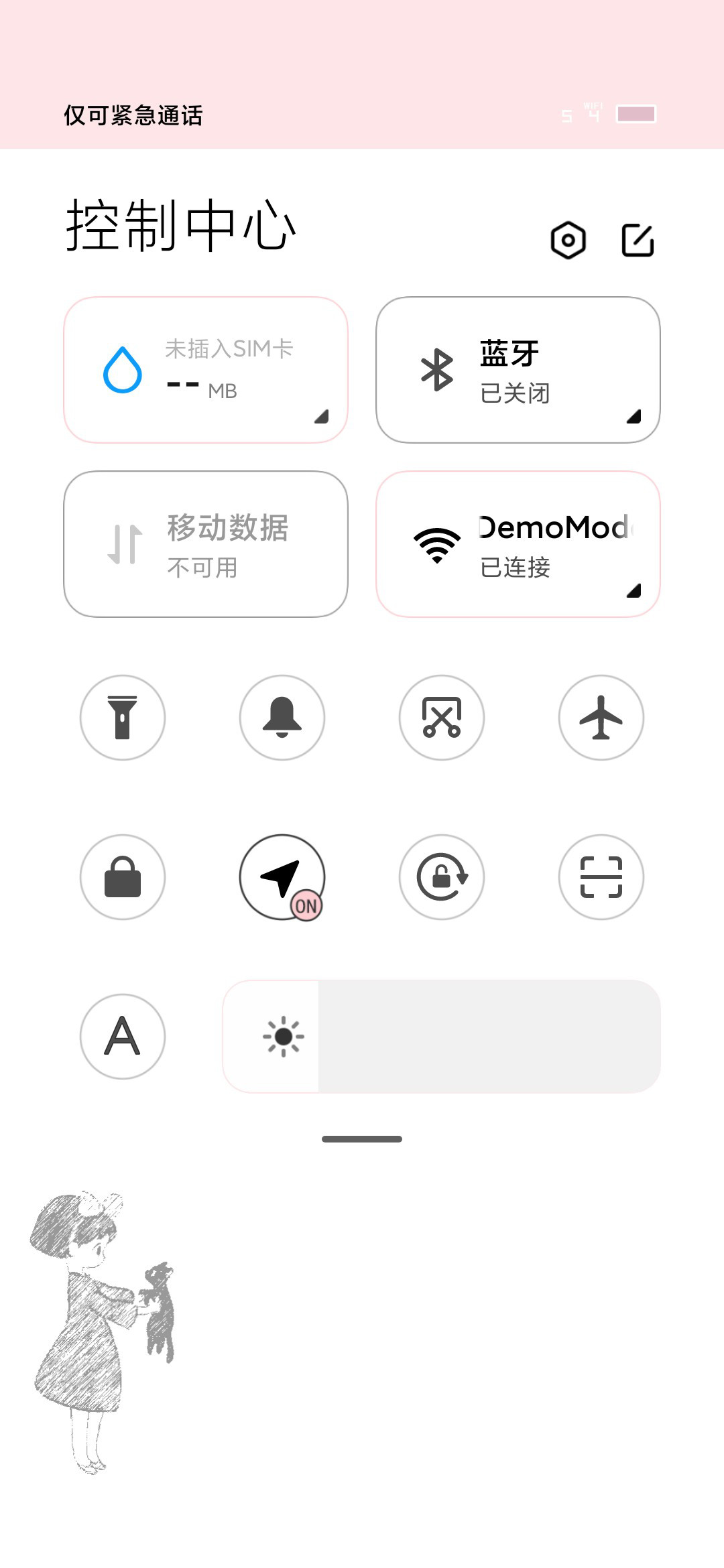
Task: Tap the handle bar below brightness
Action: 362,1139
